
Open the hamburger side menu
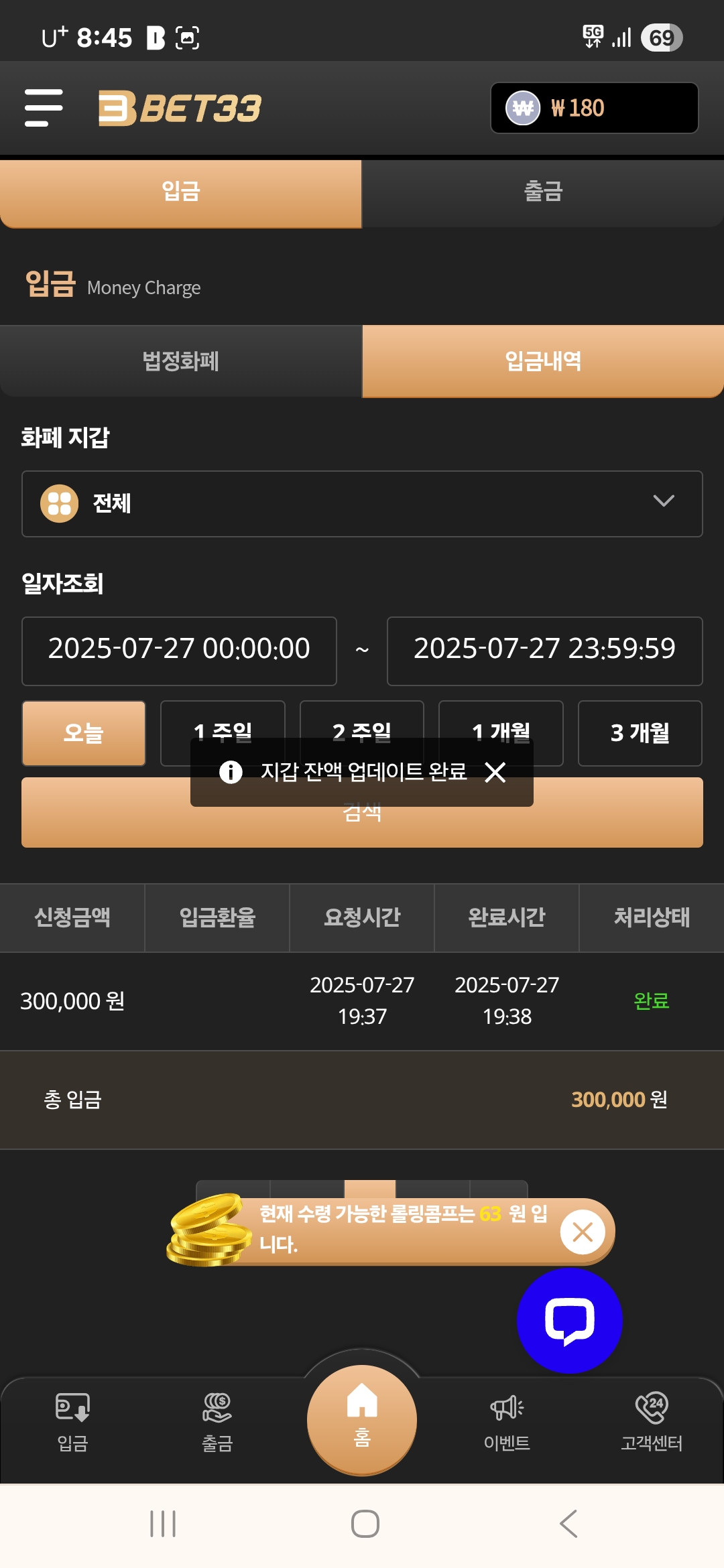tap(44, 108)
